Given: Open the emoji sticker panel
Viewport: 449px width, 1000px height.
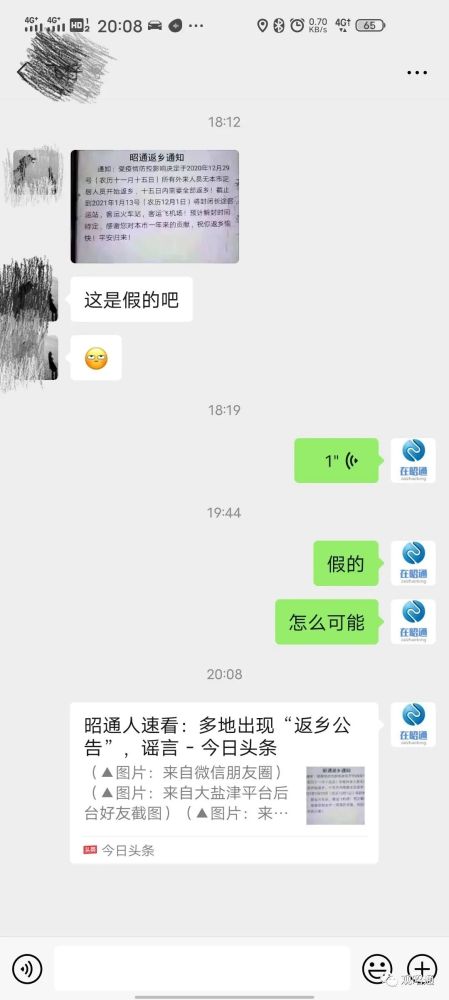Looking at the screenshot, I should [377, 969].
